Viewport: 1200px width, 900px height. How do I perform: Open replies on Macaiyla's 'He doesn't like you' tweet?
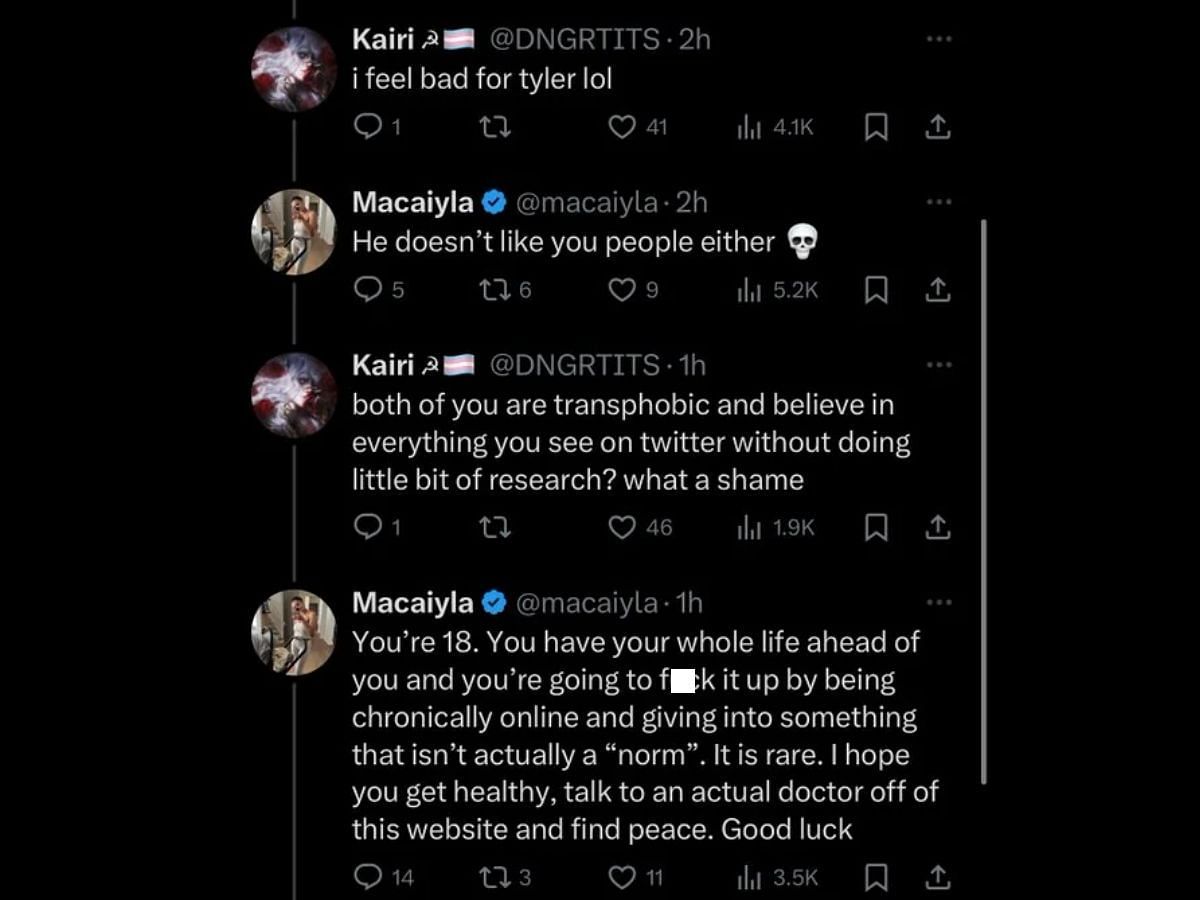[368, 290]
